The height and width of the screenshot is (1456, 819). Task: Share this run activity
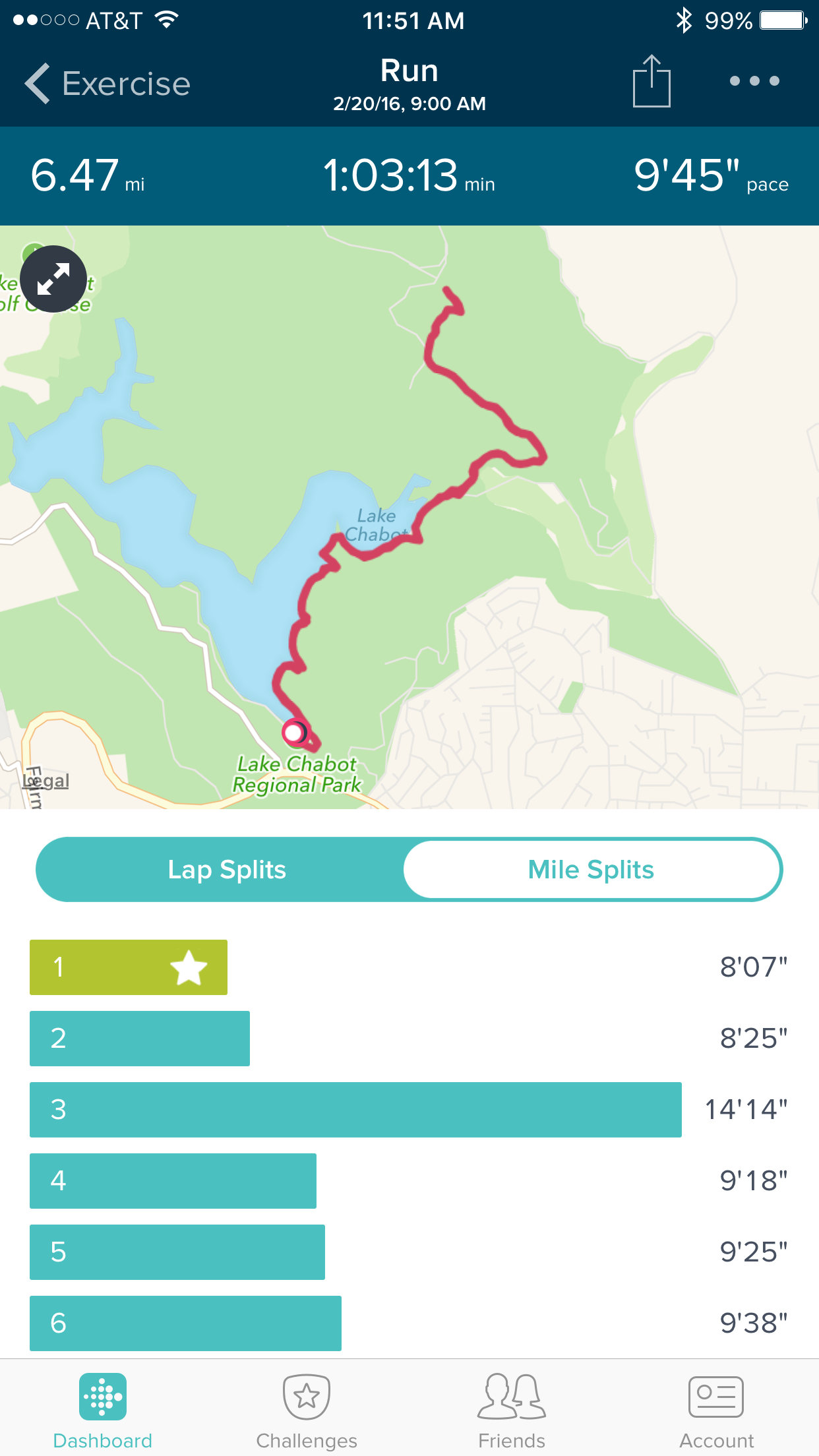[651, 81]
